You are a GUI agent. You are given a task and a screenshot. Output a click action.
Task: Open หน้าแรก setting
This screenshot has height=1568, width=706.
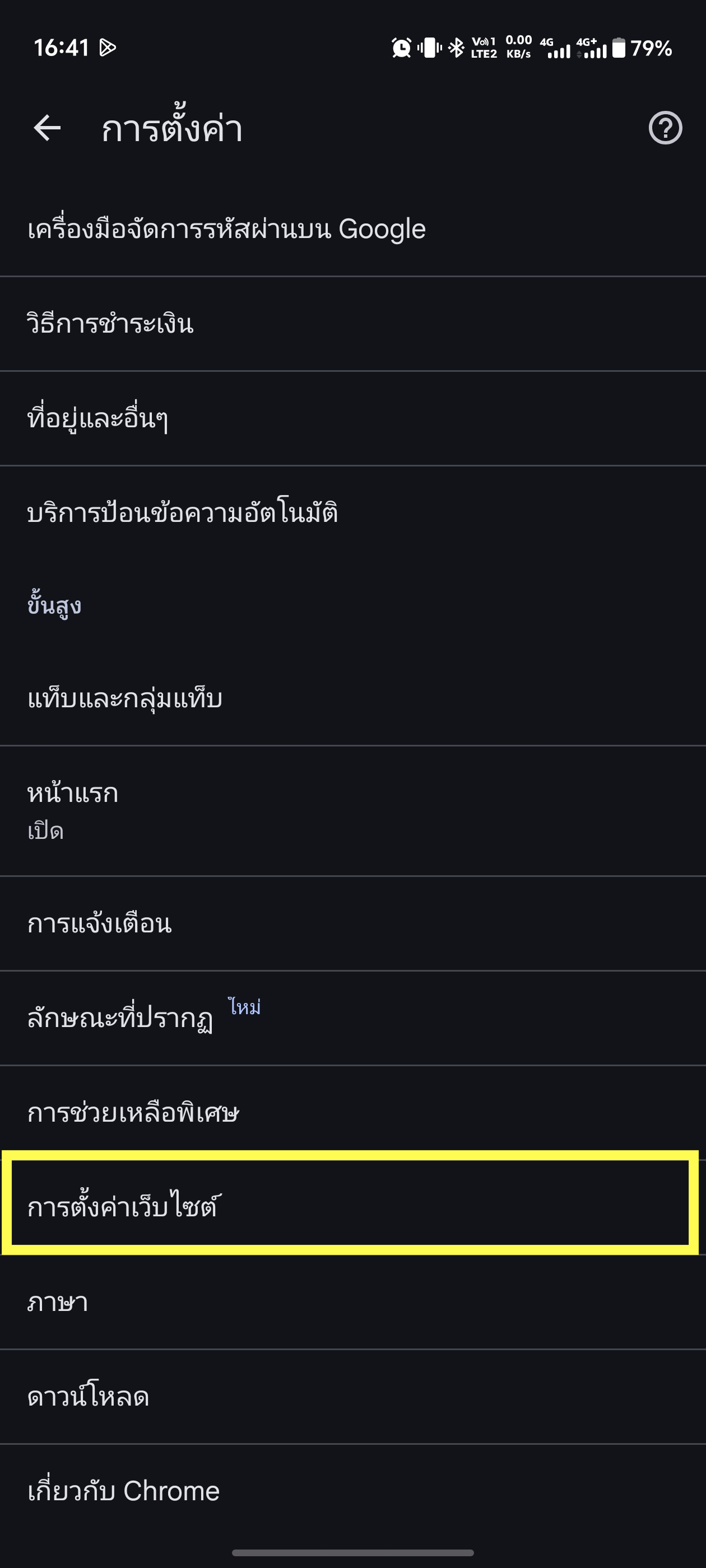pos(352,811)
